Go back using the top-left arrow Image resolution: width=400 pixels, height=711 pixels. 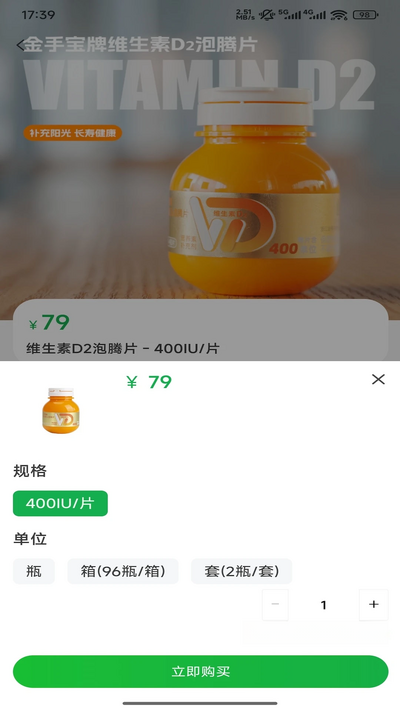pyautogui.click(x=20, y=45)
